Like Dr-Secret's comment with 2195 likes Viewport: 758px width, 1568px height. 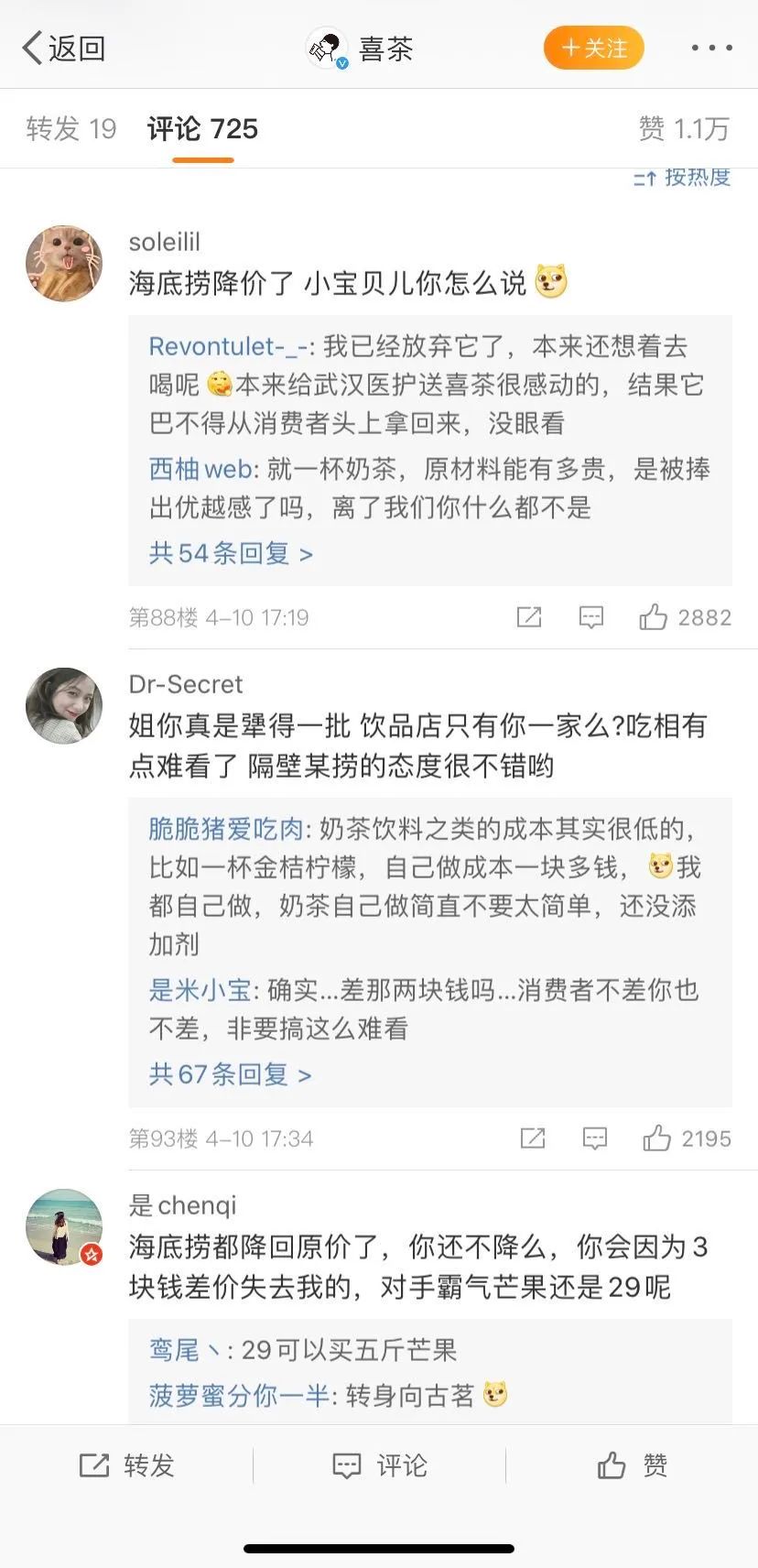(x=687, y=1138)
